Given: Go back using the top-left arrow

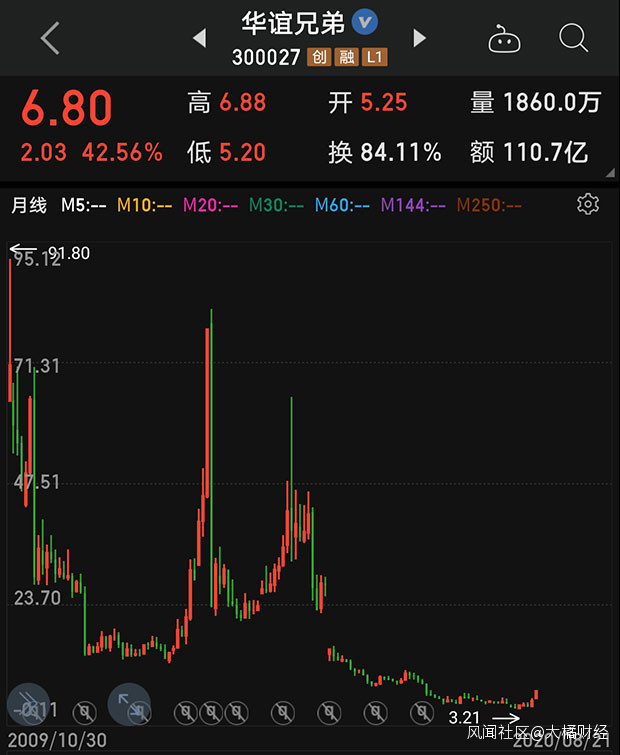Looking at the screenshot, I should coord(50,38).
